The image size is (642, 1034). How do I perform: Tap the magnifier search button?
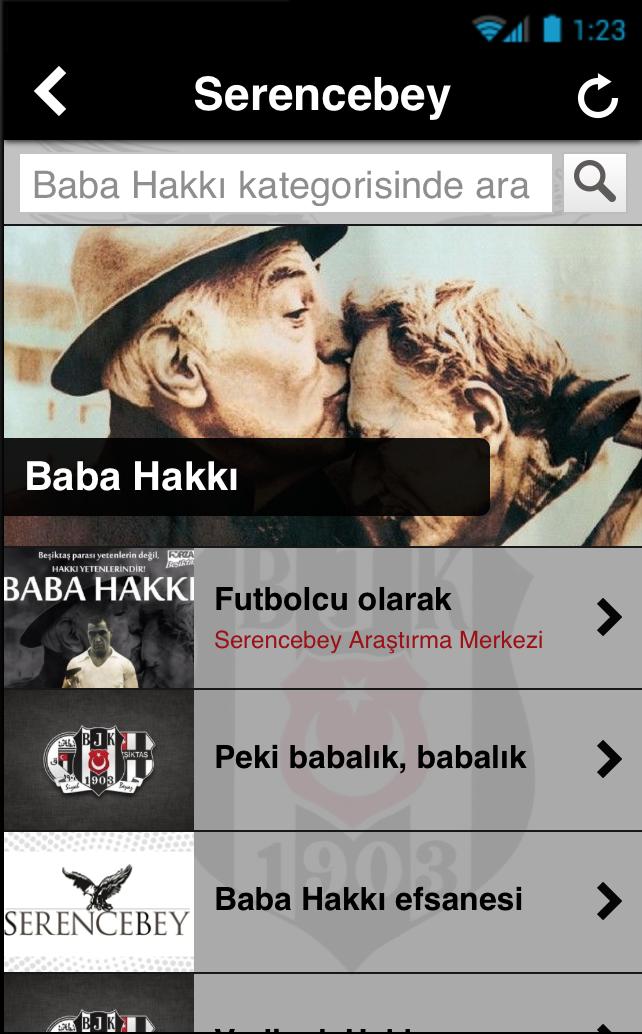tap(595, 183)
